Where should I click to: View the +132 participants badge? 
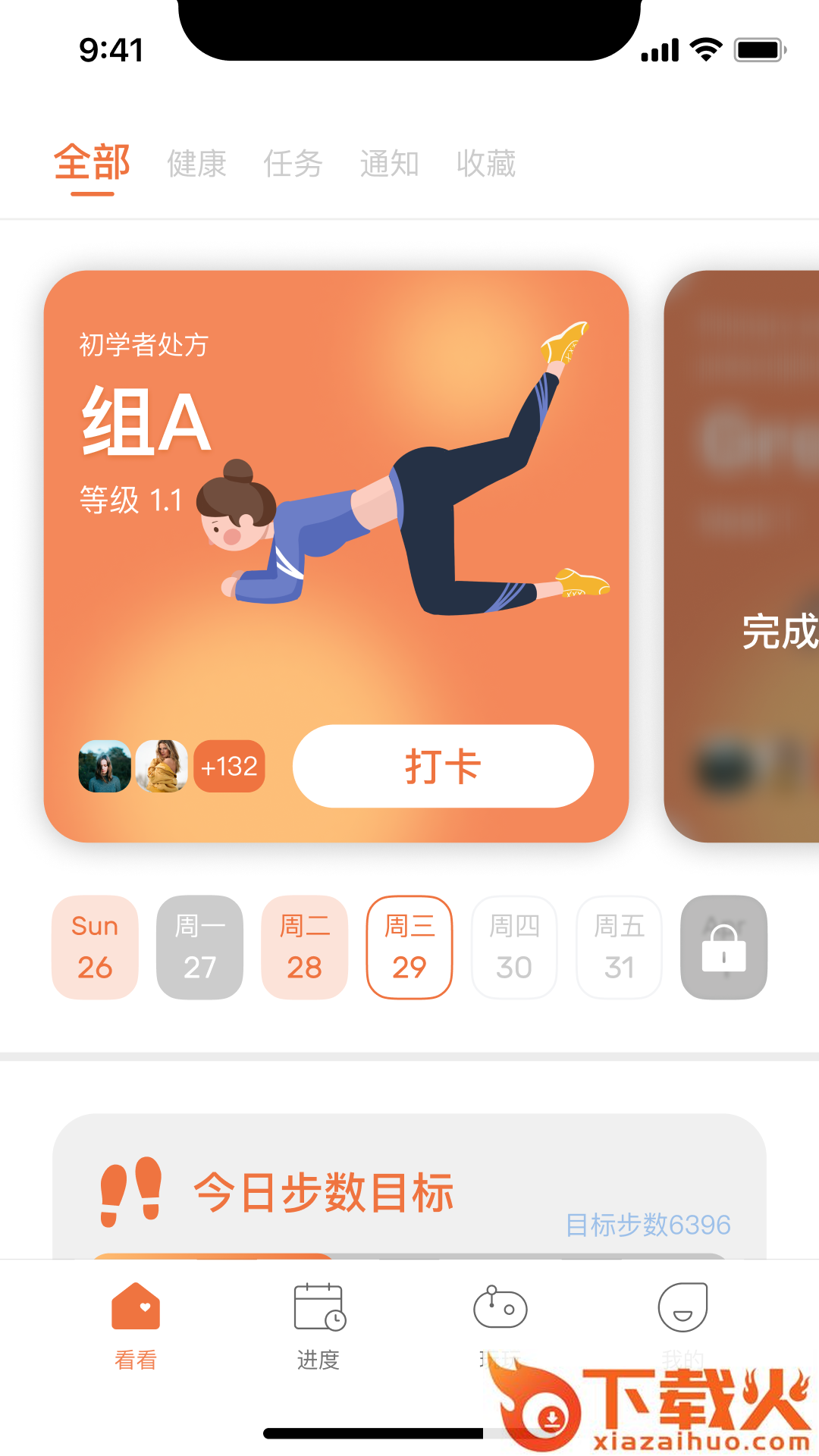point(229,766)
